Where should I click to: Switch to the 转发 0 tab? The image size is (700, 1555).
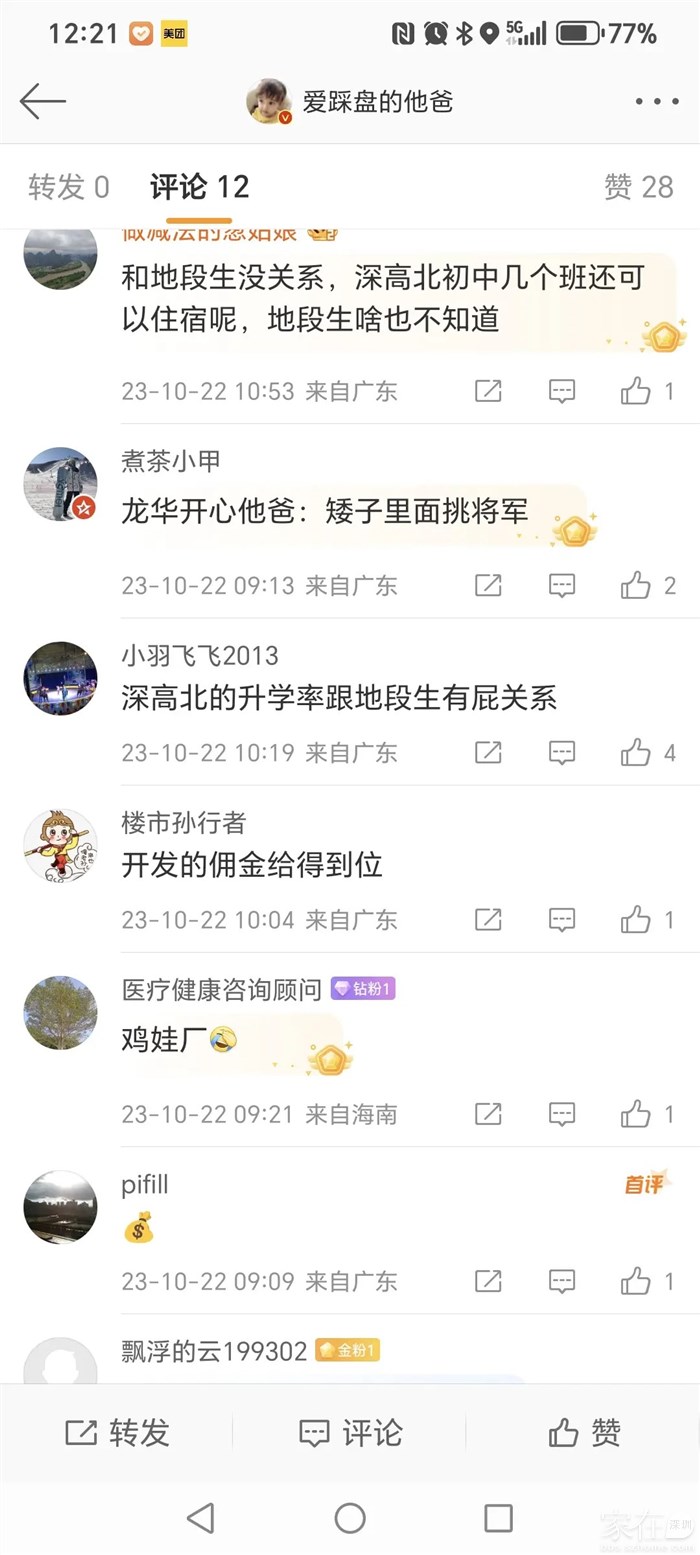68,187
